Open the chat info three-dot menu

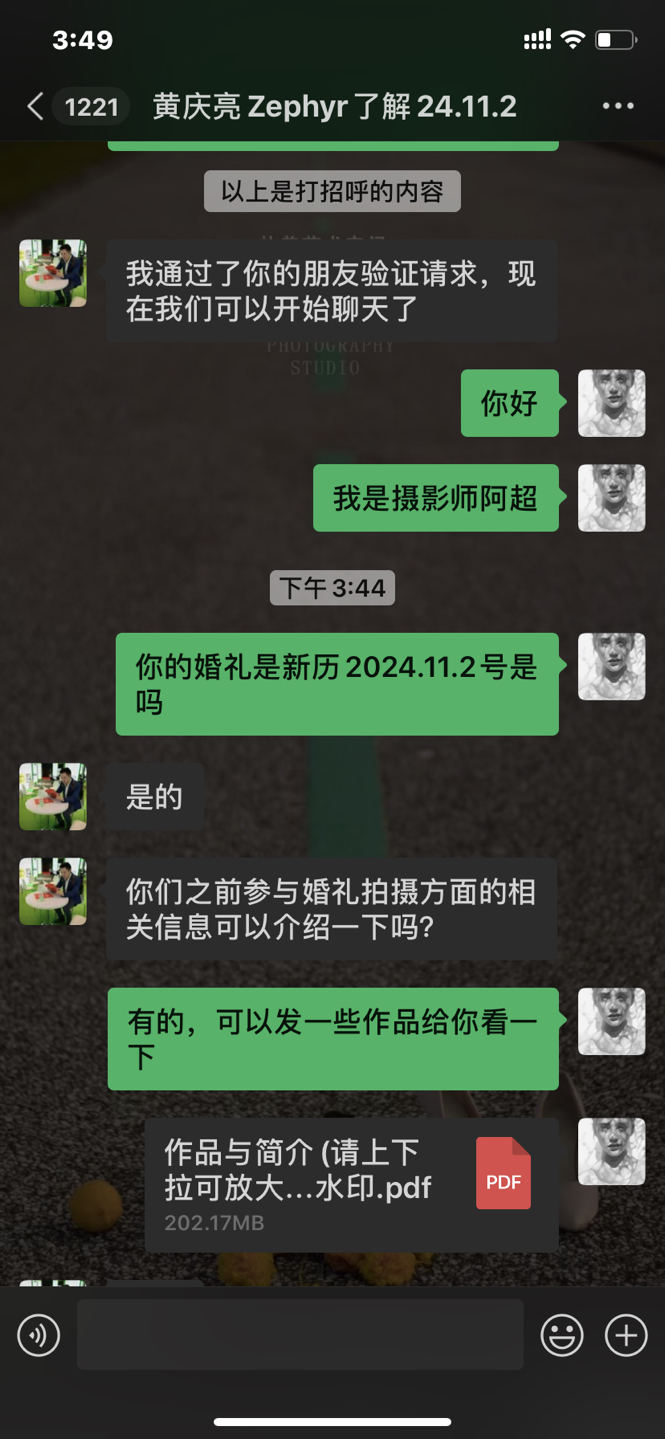(x=617, y=106)
